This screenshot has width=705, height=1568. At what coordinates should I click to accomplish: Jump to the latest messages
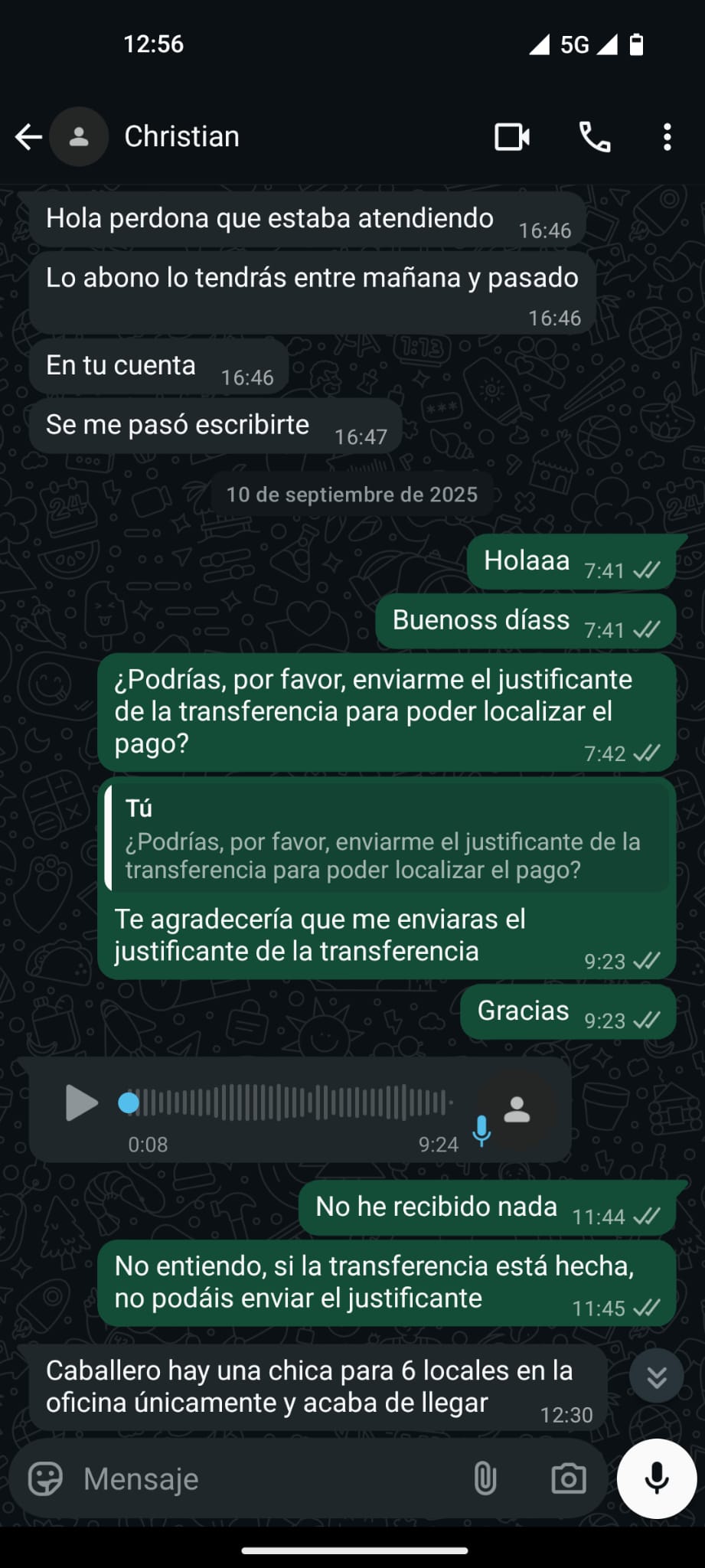coord(656,1377)
